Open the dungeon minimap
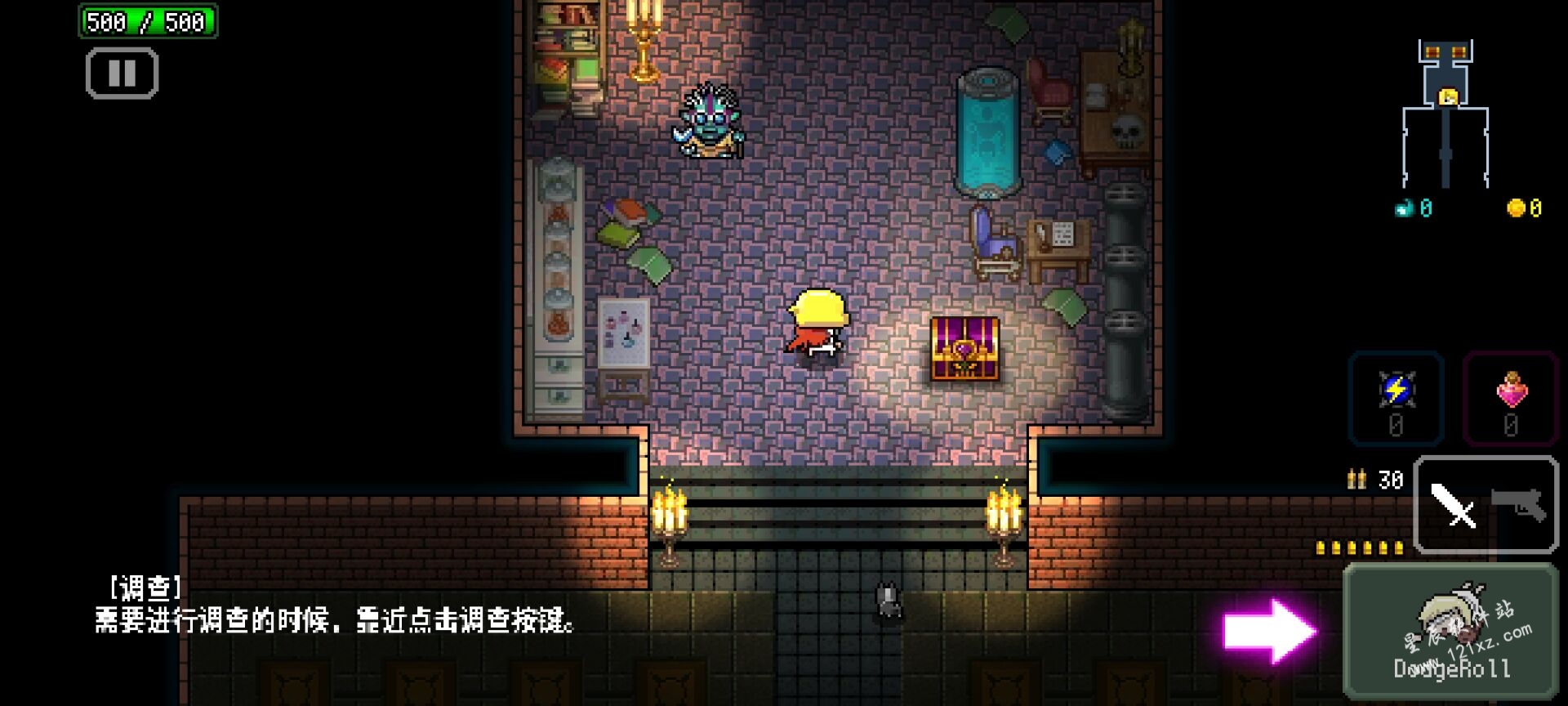The image size is (1568, 706). click(1445, 114)
